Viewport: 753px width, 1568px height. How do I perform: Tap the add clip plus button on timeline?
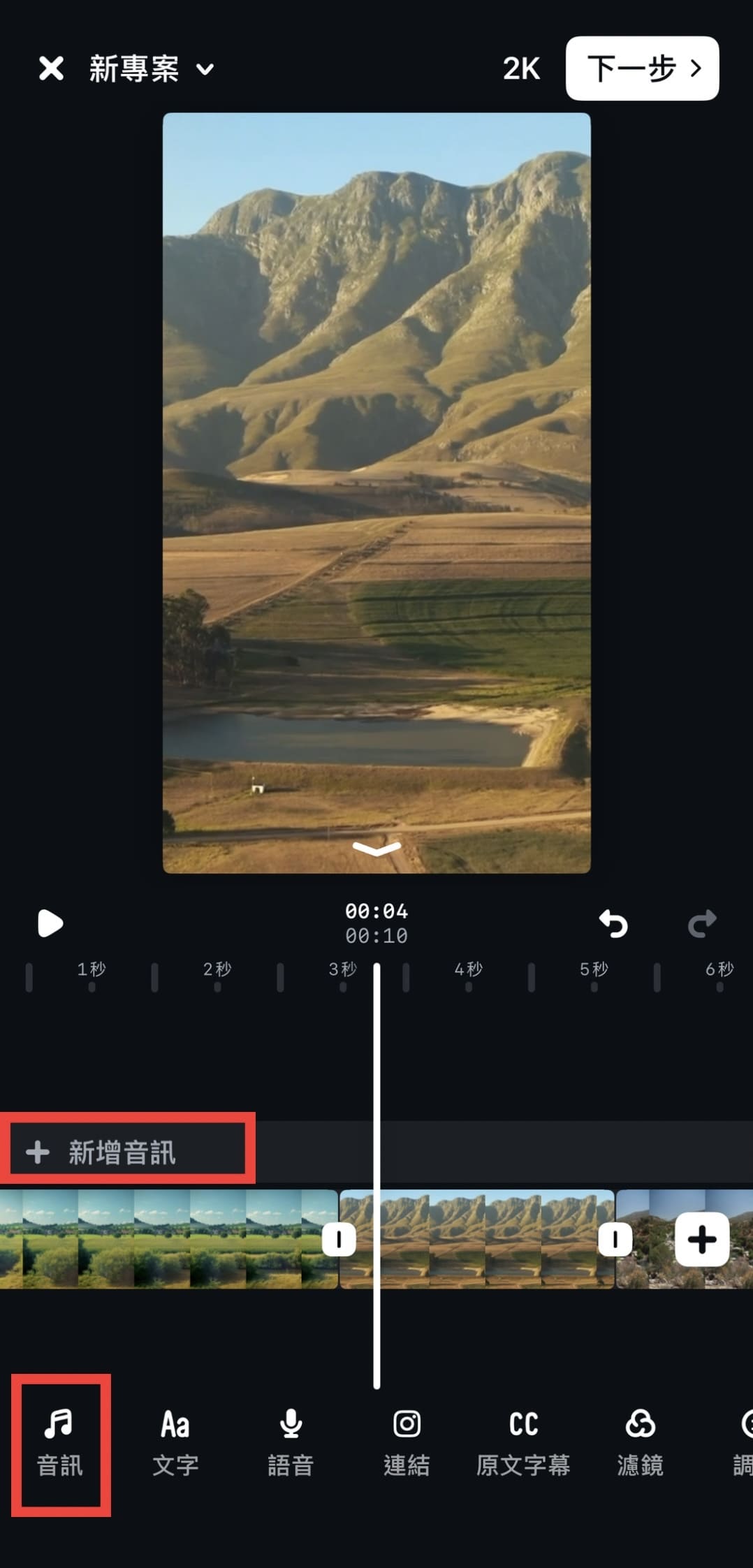click(702, 1240)
